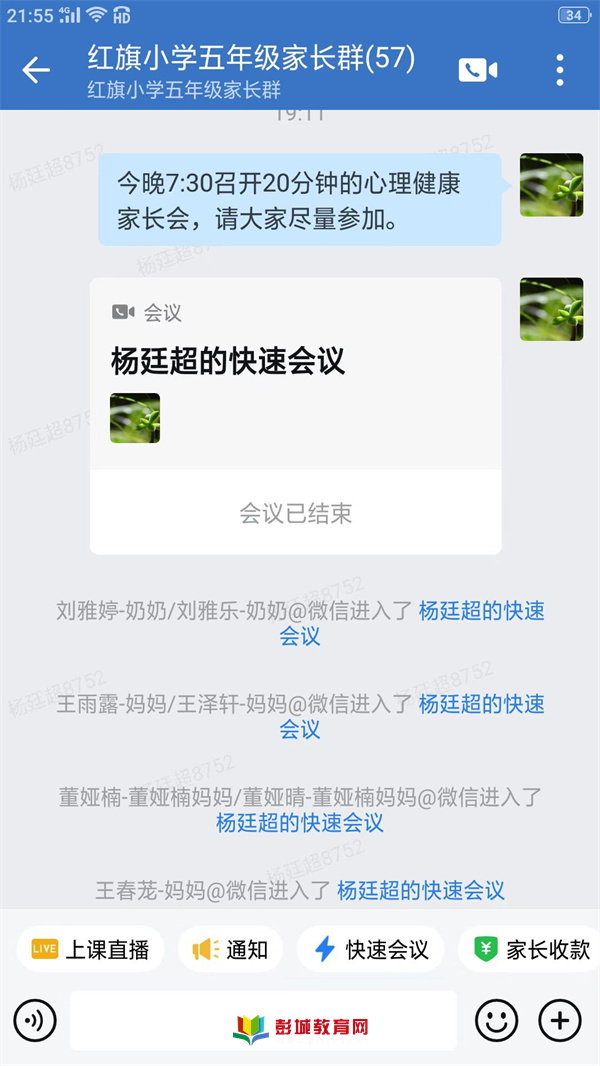Focus the message text field
600x1066 pixels.
(262, 1021)
